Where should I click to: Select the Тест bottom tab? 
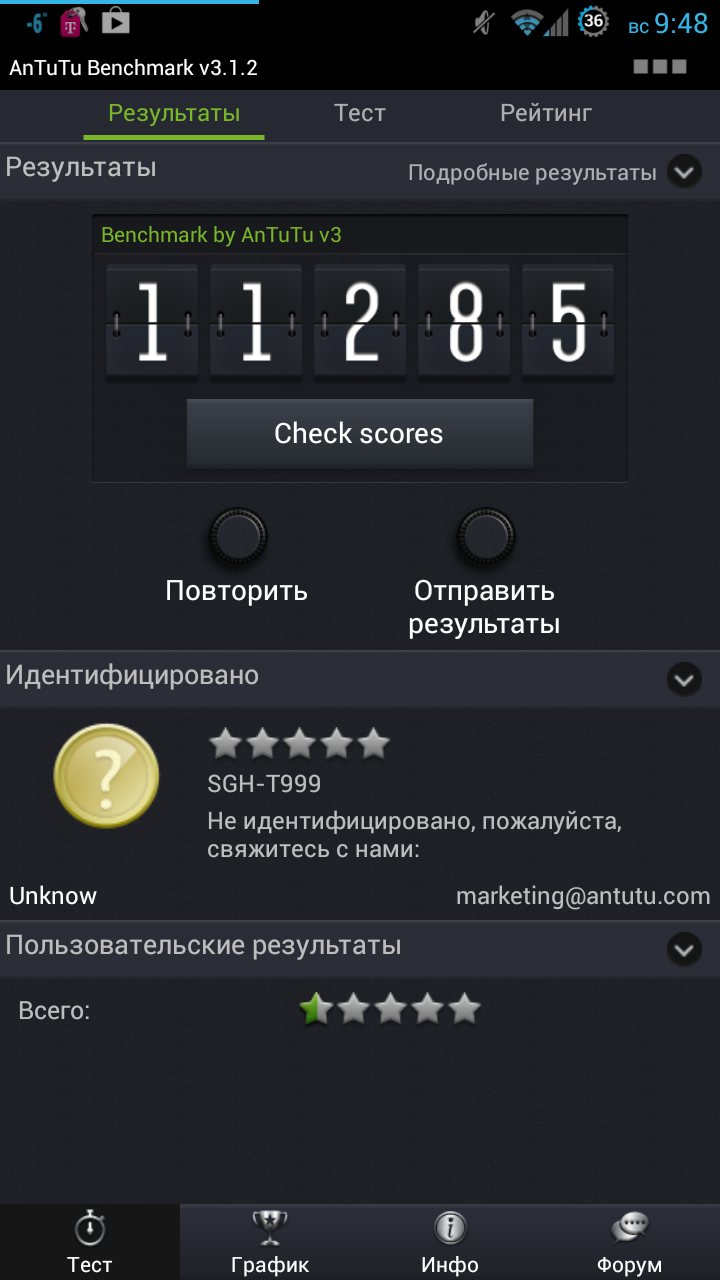[90, 1242]
